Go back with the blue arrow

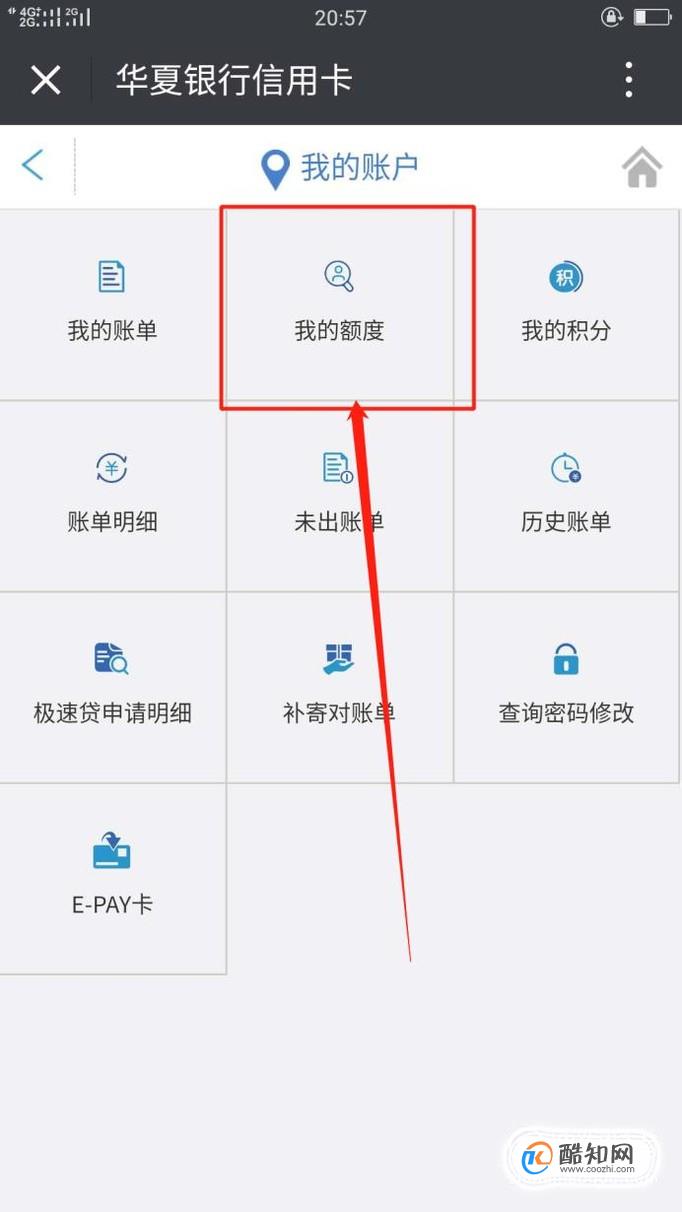coord(33,165)
